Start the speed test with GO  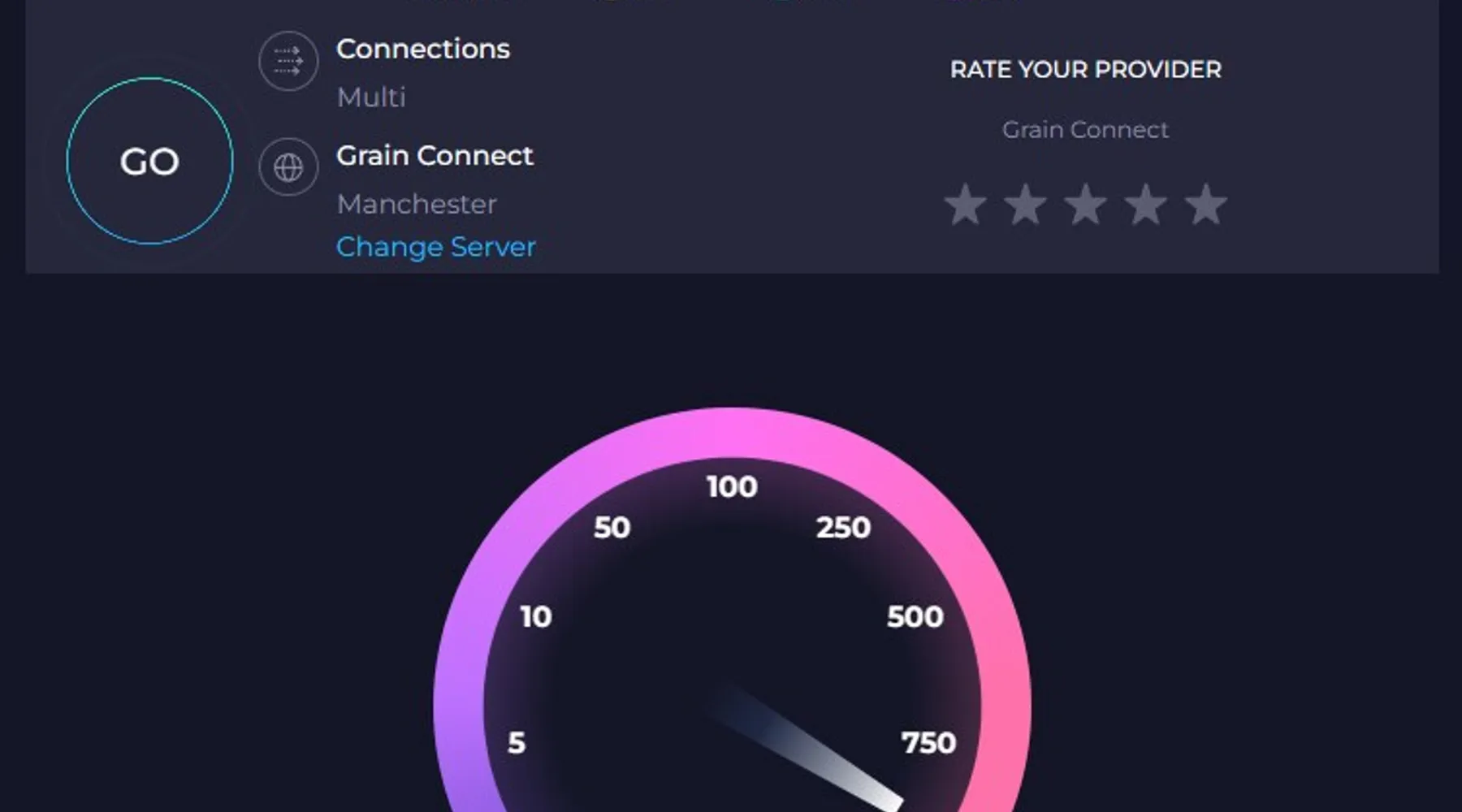(149, 161)
